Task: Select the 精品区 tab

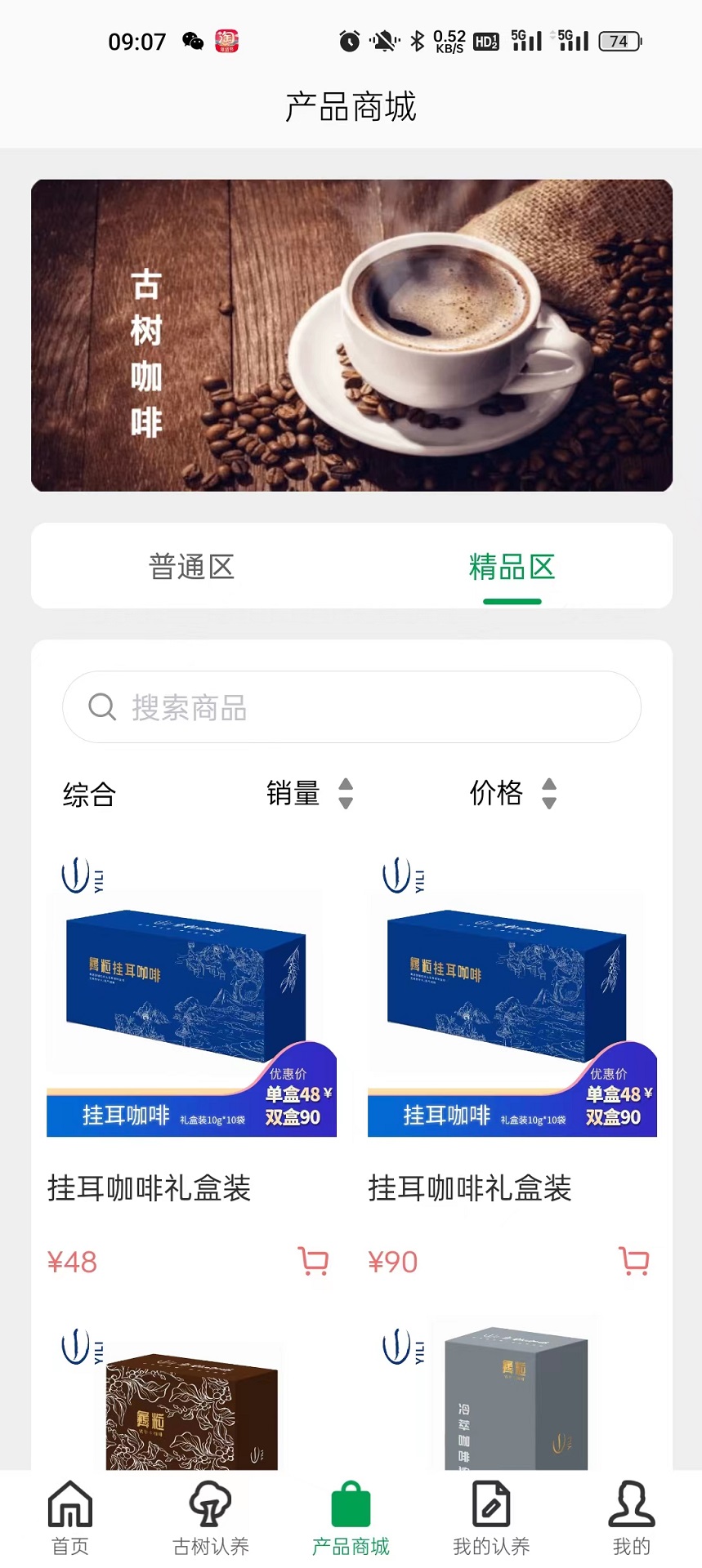Action: (x=512, y=567)
